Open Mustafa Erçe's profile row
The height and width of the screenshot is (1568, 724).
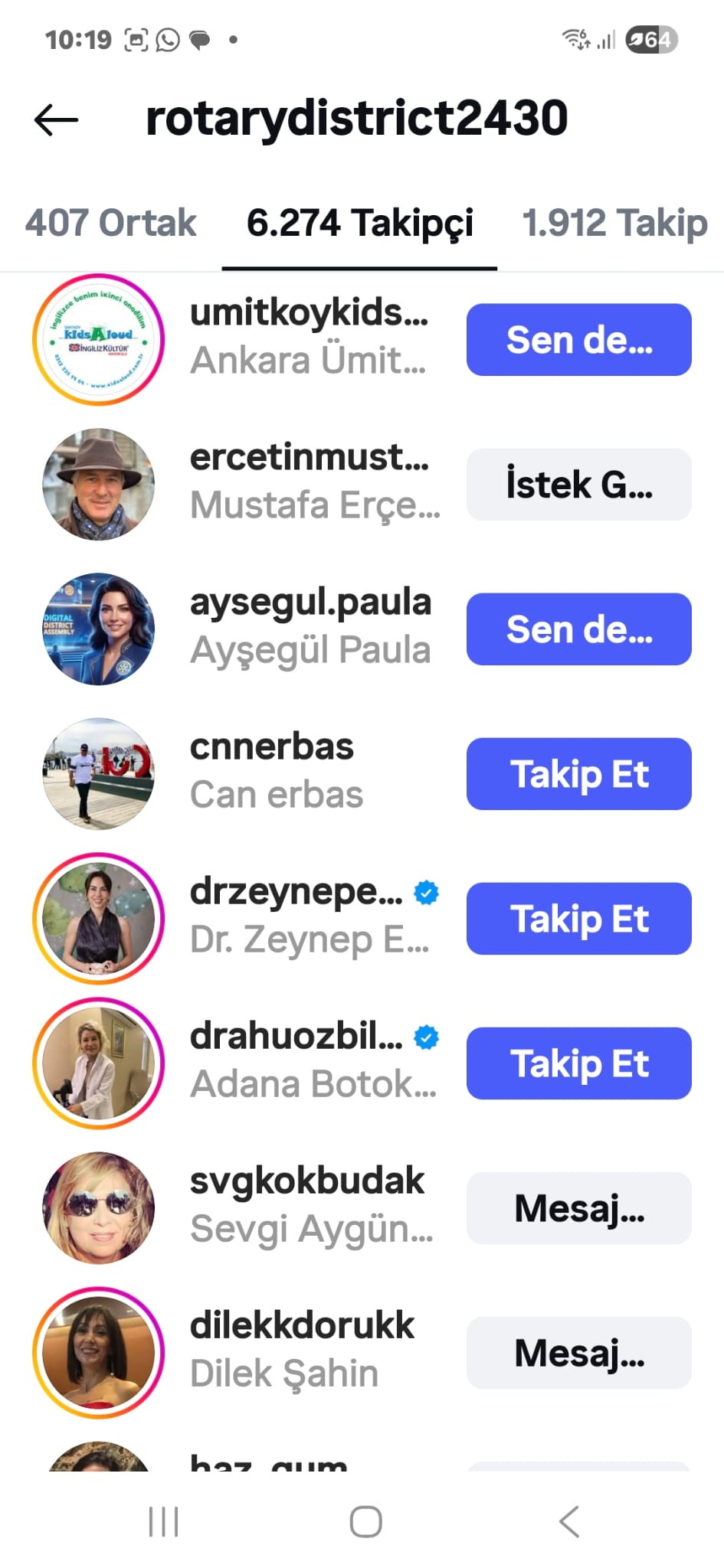314,481
